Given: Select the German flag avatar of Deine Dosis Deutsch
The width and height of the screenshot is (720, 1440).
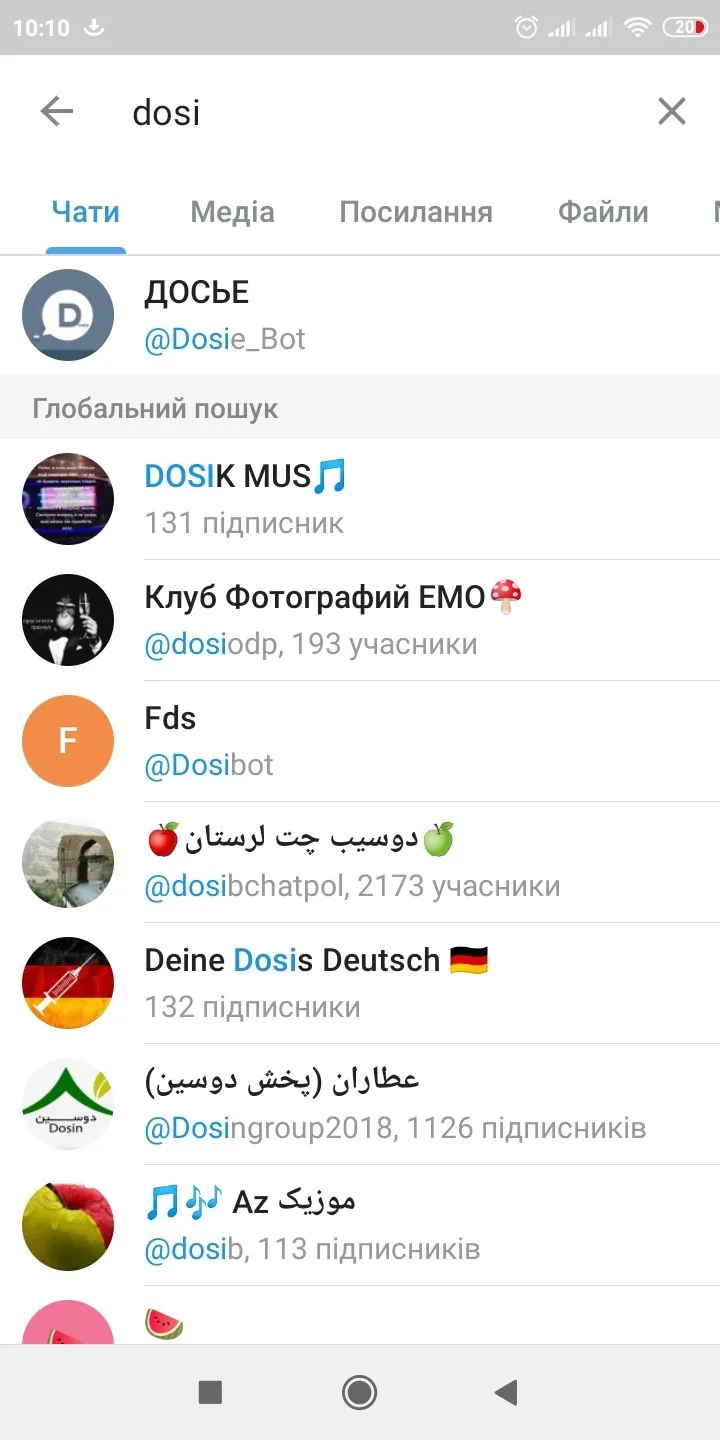Looking at the screenshot, I should [x=68, y=983].
